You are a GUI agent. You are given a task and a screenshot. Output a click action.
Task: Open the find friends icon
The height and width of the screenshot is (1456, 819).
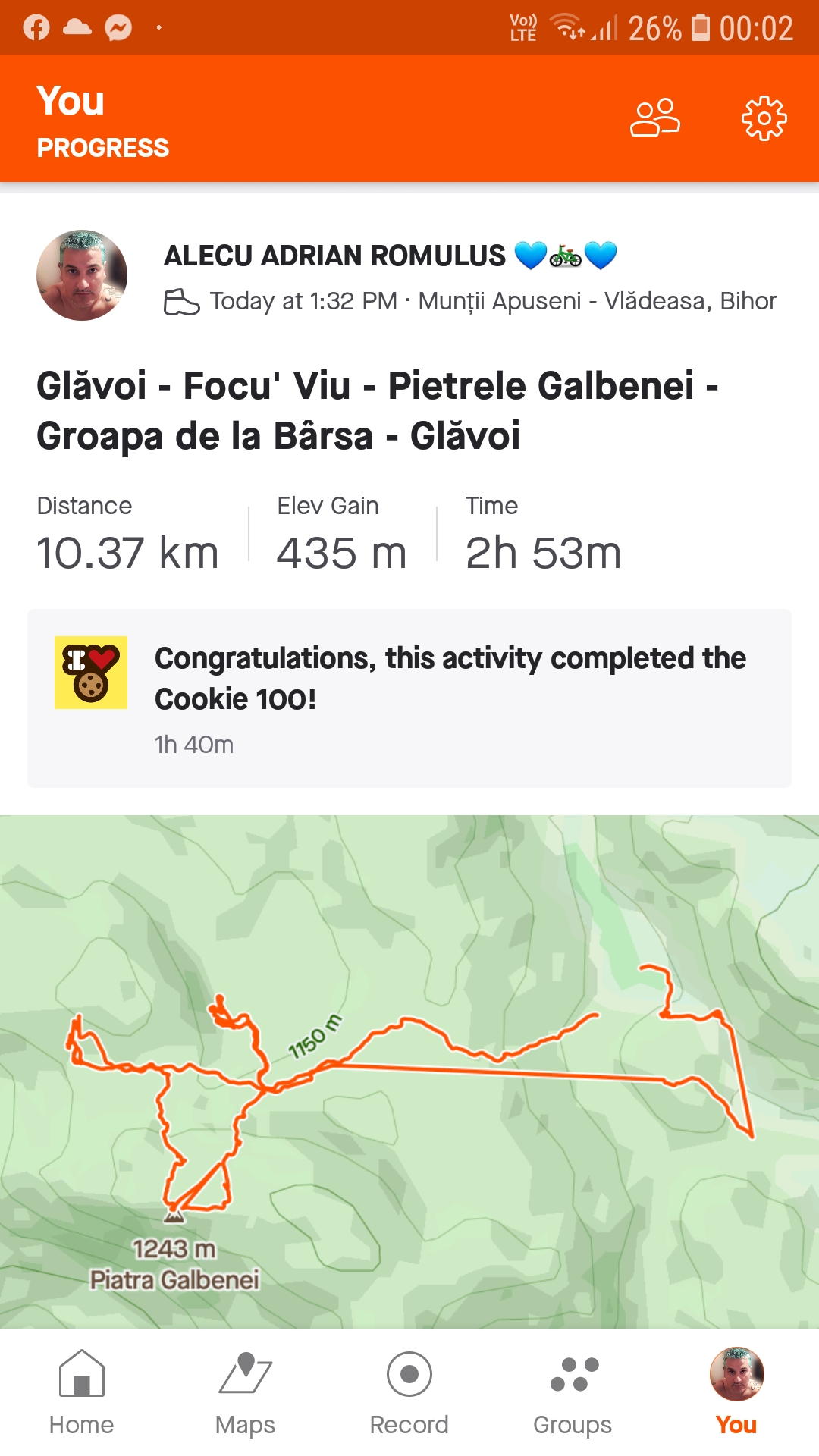coord(654,118)
